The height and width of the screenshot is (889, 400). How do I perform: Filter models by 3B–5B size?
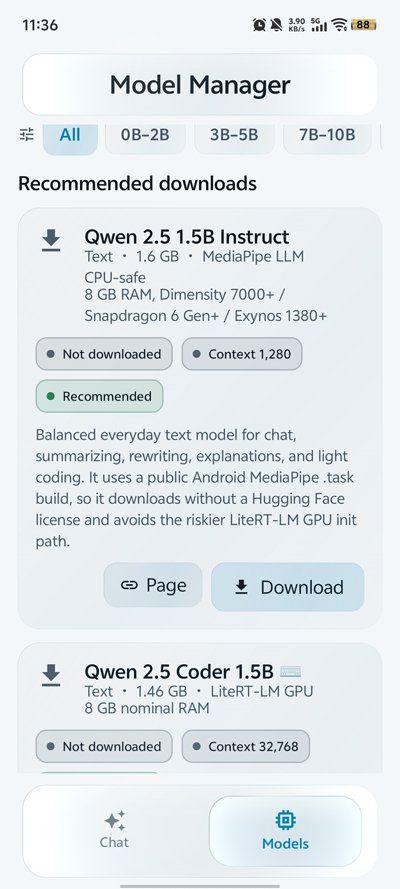pyautogui.click(x=234, y=135)
